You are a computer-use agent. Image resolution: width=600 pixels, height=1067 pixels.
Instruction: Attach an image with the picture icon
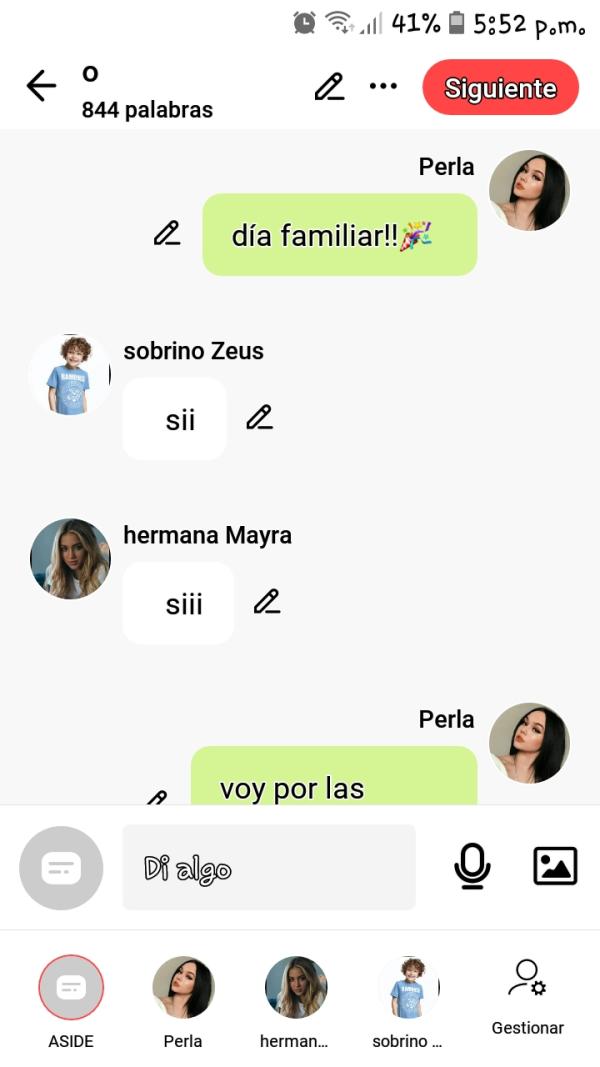555,866
